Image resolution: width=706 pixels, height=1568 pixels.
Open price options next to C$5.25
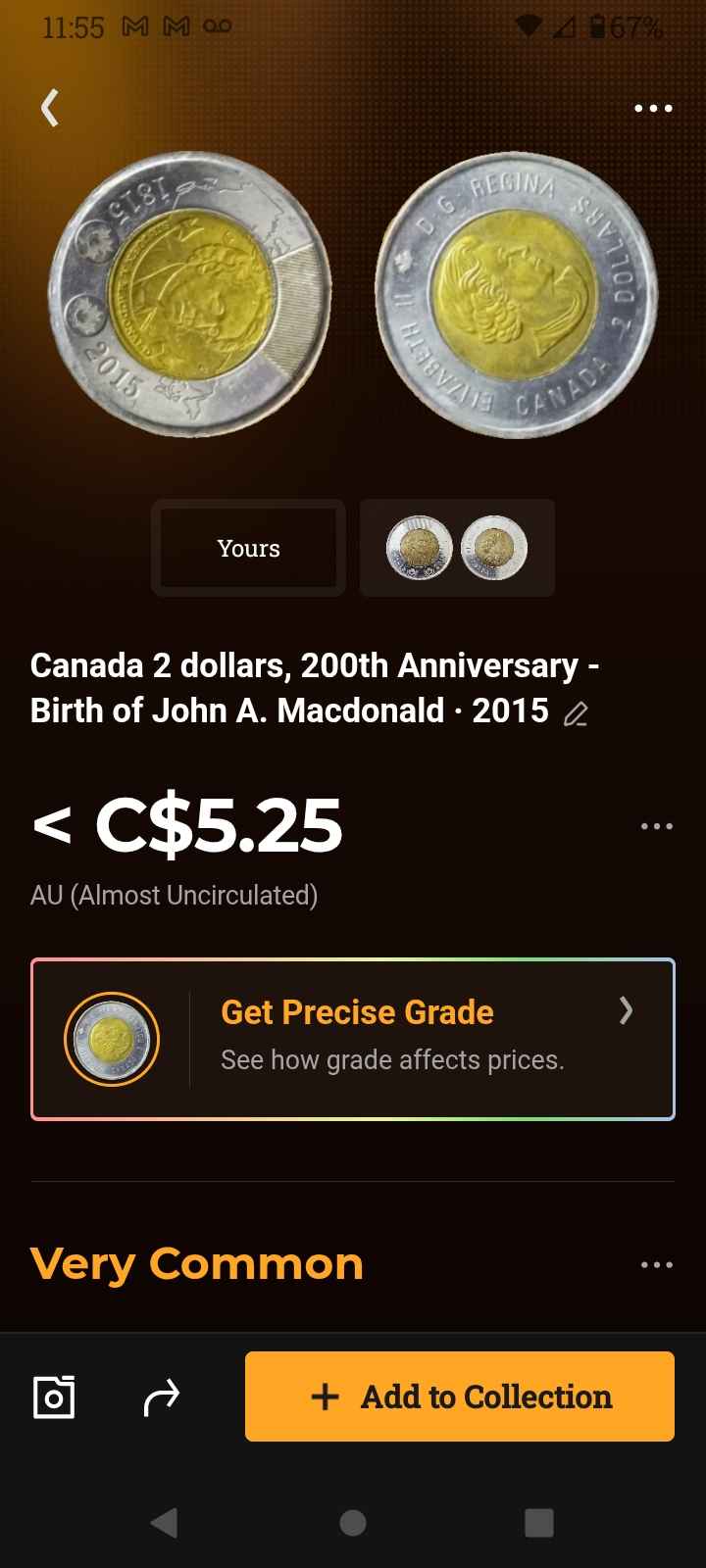coord(656,826)
